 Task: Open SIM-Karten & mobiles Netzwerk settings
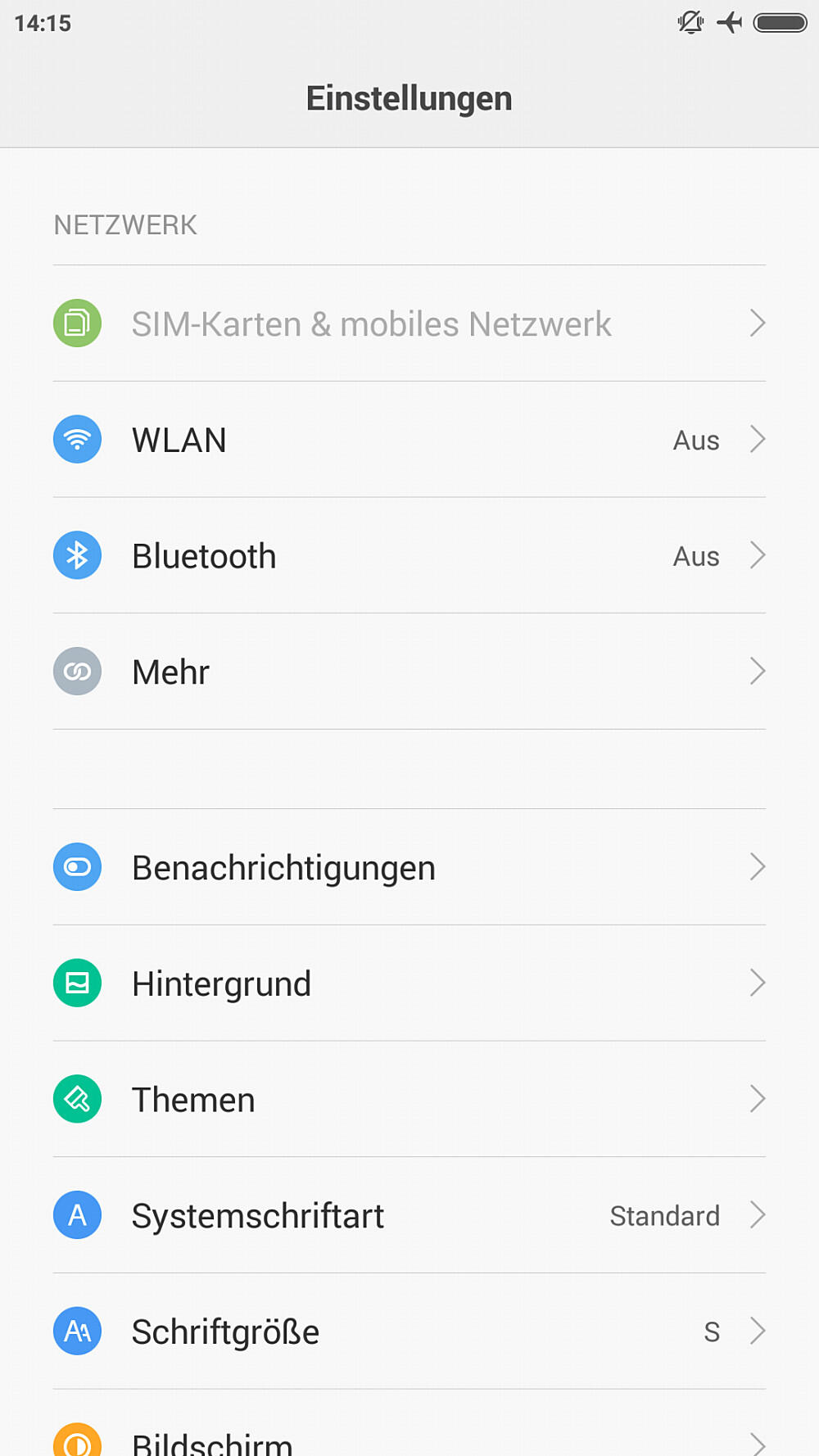pyautogui.click(x=409, y=323)
